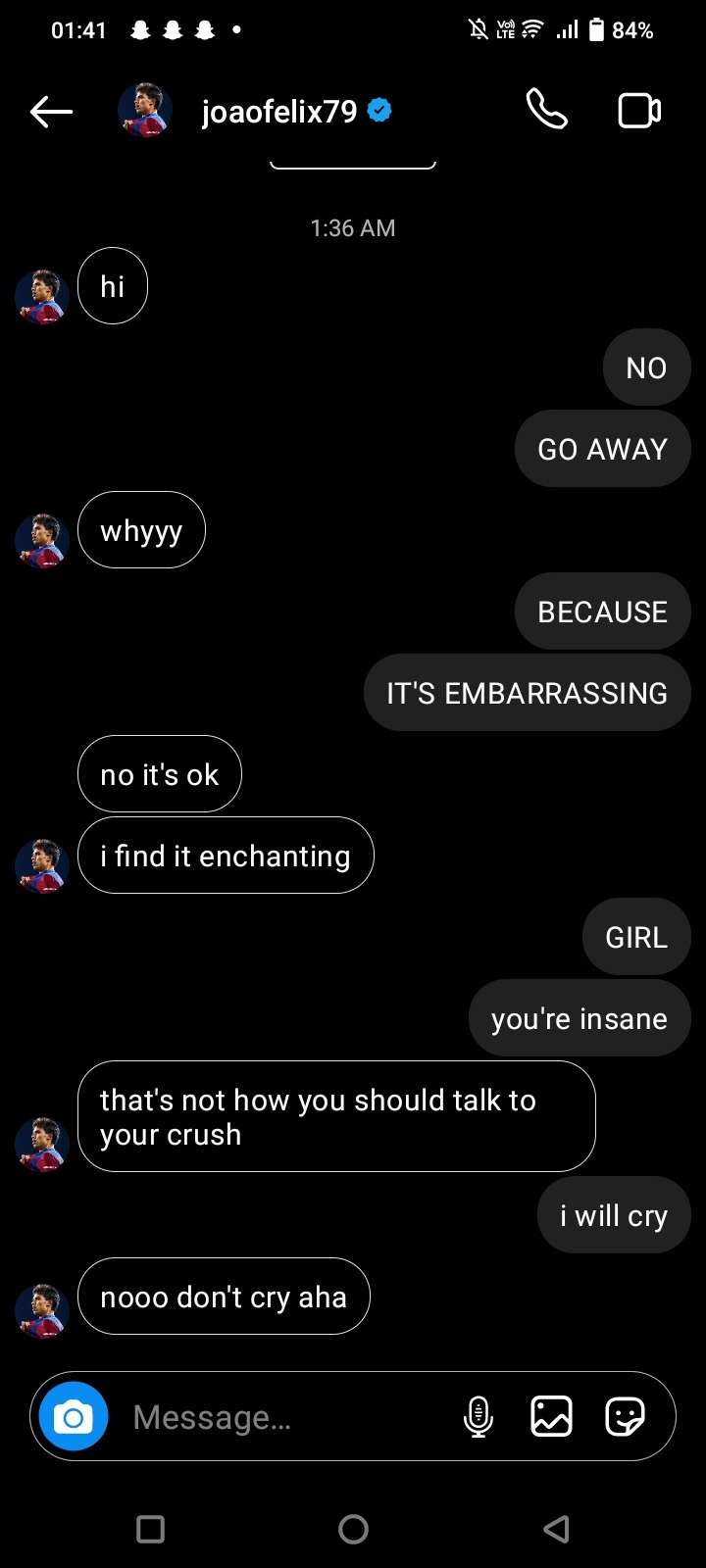The height and width of the screenshot is (1568, 706).
Task: Open camera from message bar
Action: click(74, 1416)
